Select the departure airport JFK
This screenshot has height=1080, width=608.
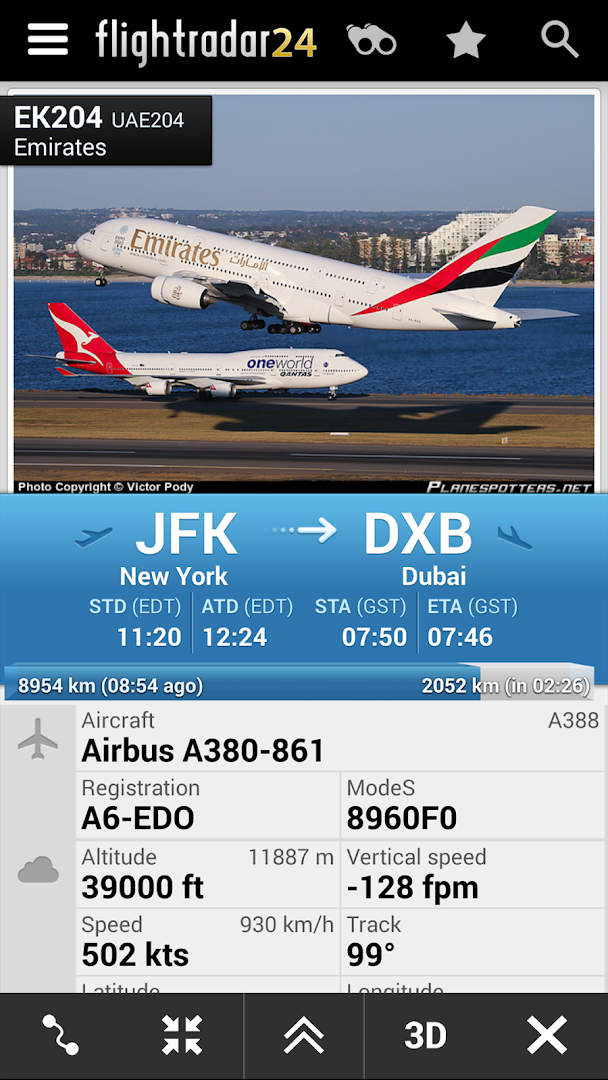click(x=186, y=535)
